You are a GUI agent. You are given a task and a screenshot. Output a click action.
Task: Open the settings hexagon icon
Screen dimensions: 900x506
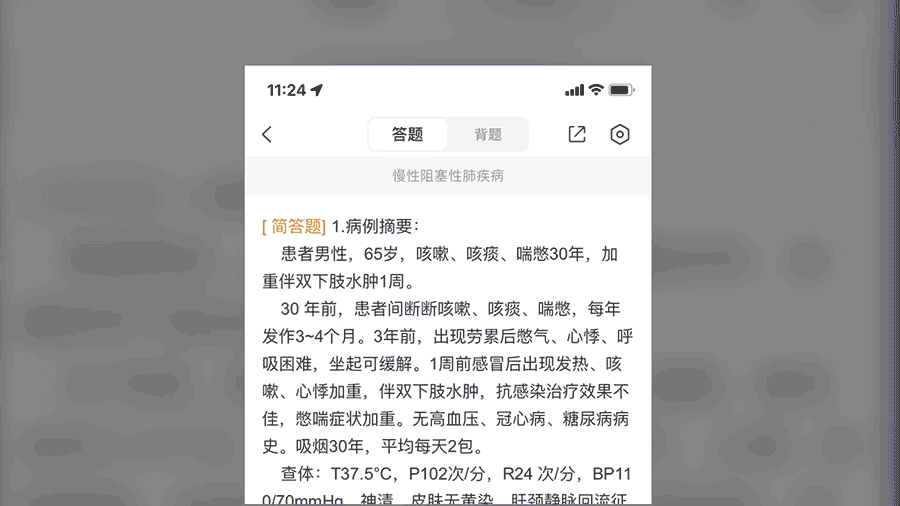[x=620, y=135]
